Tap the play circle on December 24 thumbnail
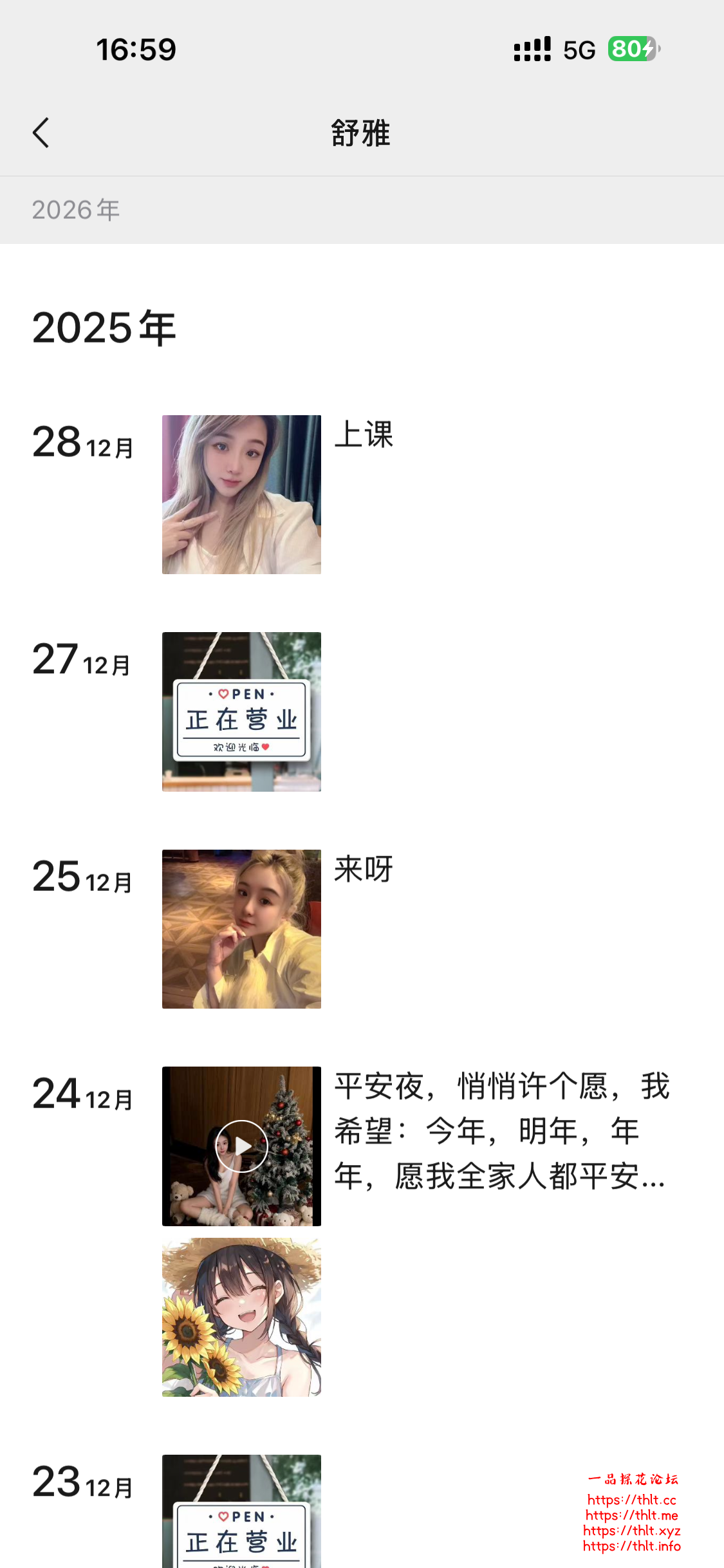Image resolution: width=724 pixels, height=1568 pixels. coord(241,1146)
